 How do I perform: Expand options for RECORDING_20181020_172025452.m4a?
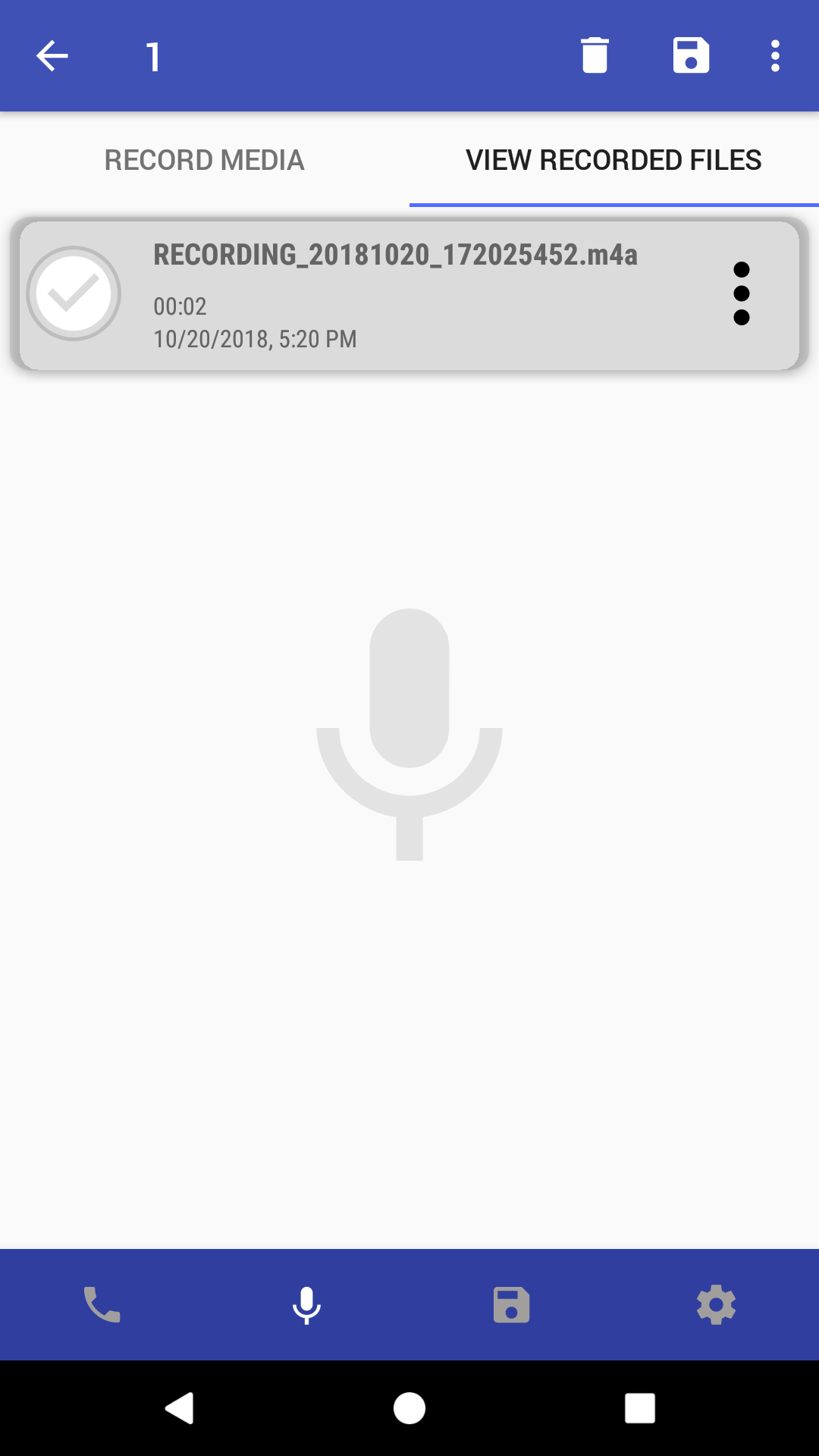742,293
